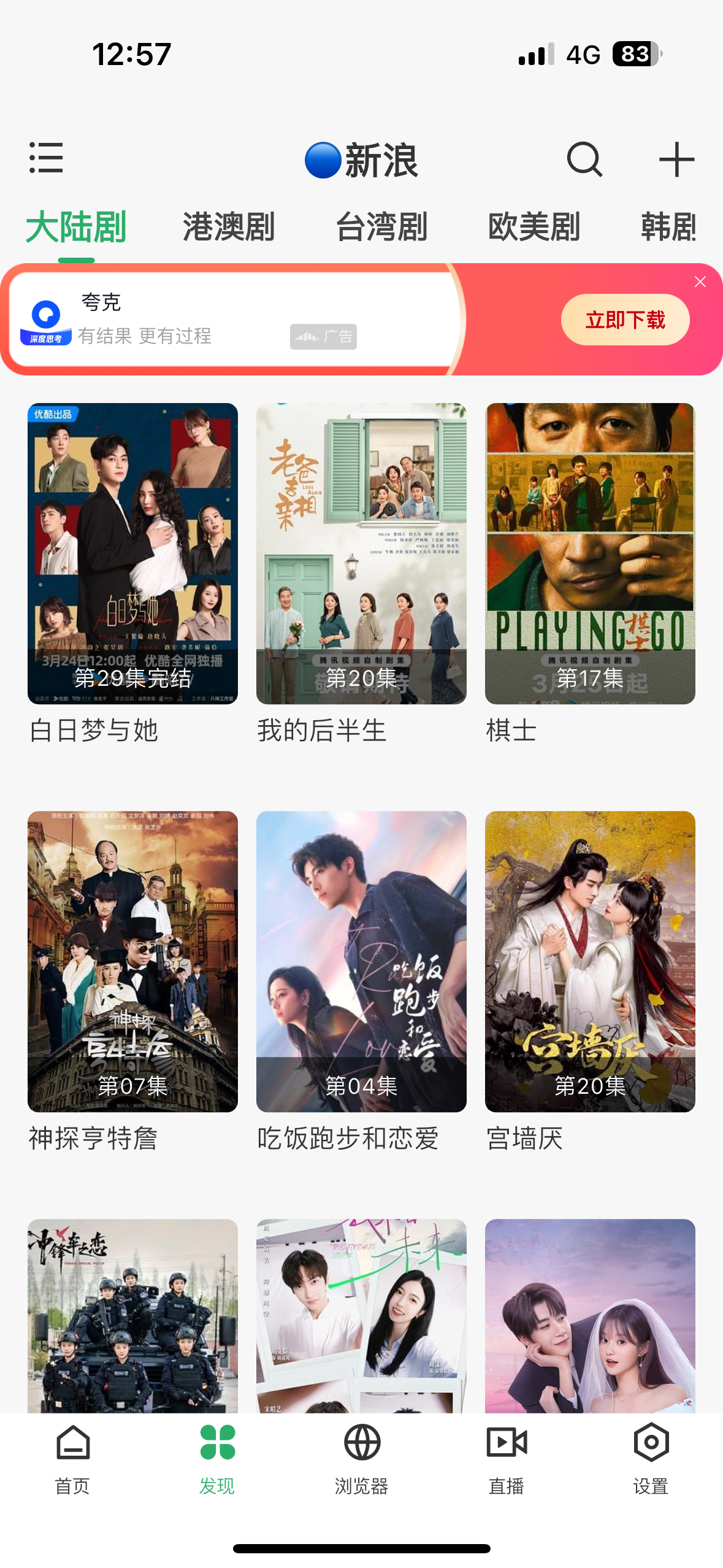This screenshot has height=1568, width=723.
Task: Open the 直播 tab
Action: coord(507,1458)
